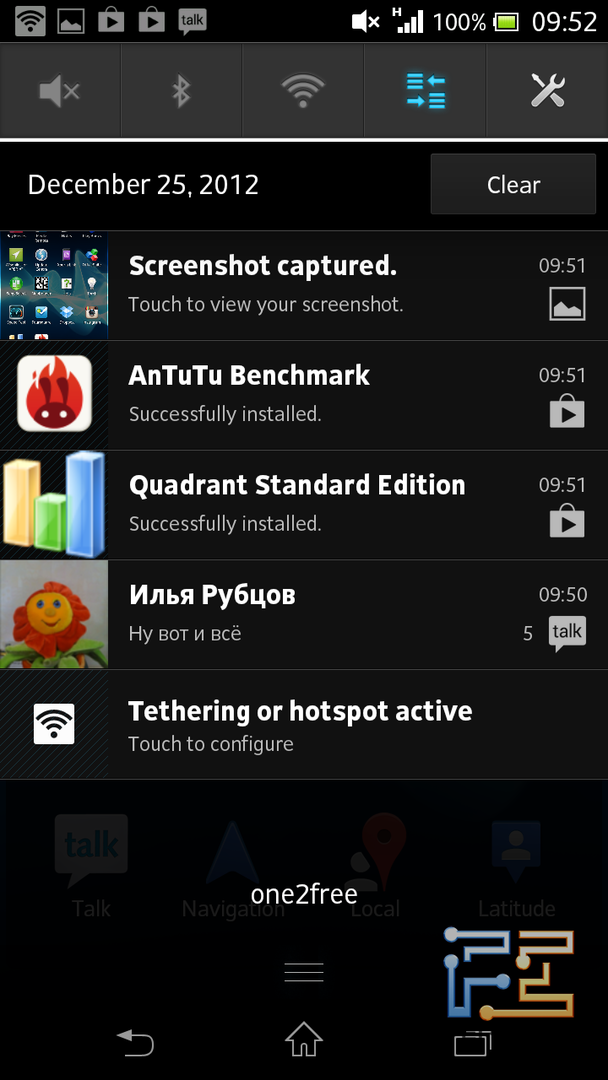Toggle the sound mute quick setting
This screenshot has height=1080, width=608.
click(x=60, y=92)
